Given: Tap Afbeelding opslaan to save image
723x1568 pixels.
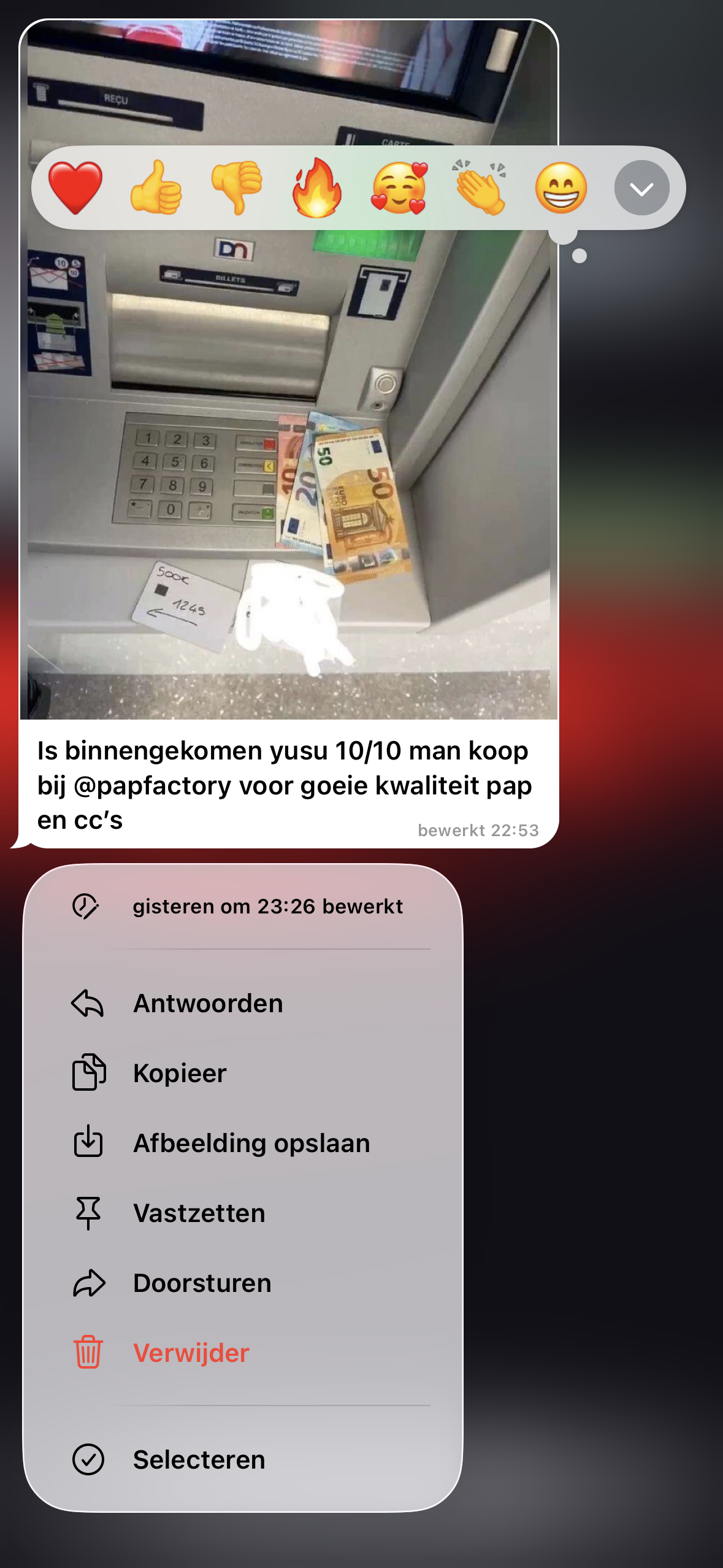Looking at the screenshot, I should coord(243,1143).
